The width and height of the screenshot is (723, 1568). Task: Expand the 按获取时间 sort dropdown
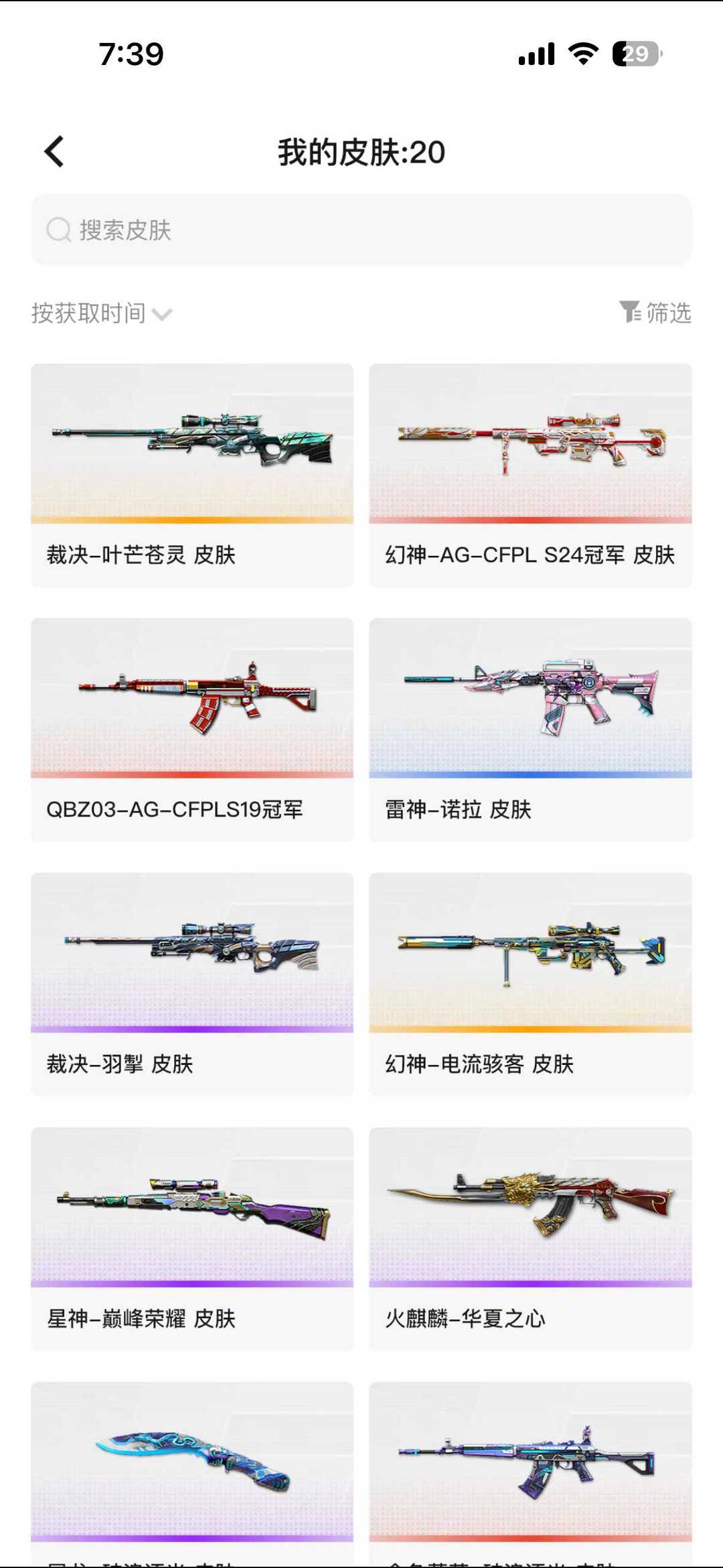click(102, 313)
